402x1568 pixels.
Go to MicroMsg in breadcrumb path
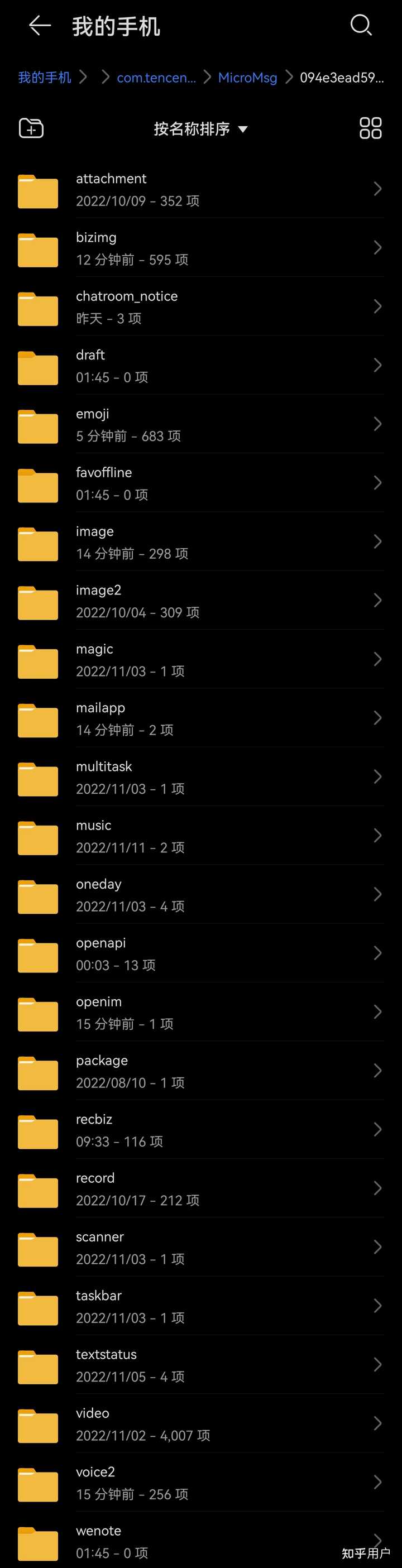click(247, 77)
